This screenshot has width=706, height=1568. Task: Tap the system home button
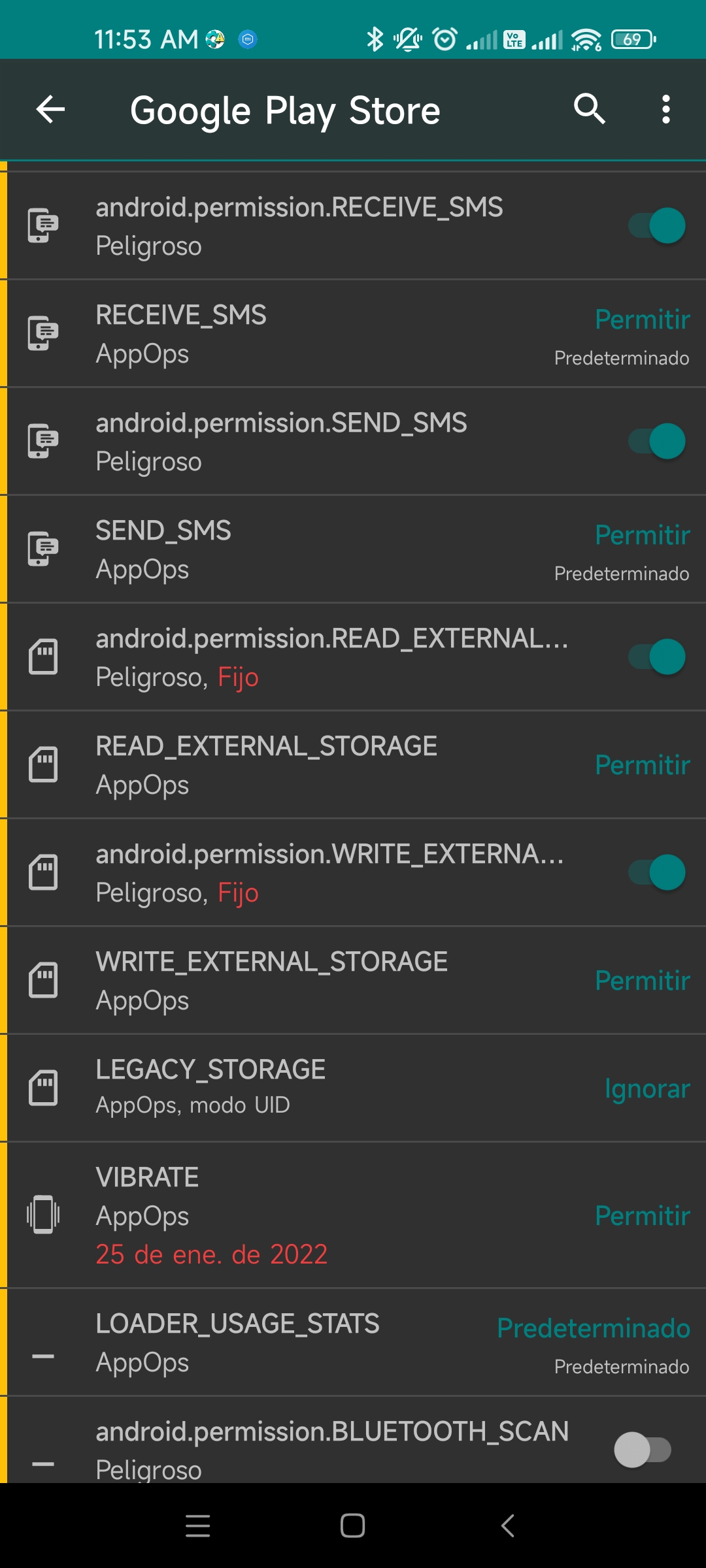coord(352,1526)
